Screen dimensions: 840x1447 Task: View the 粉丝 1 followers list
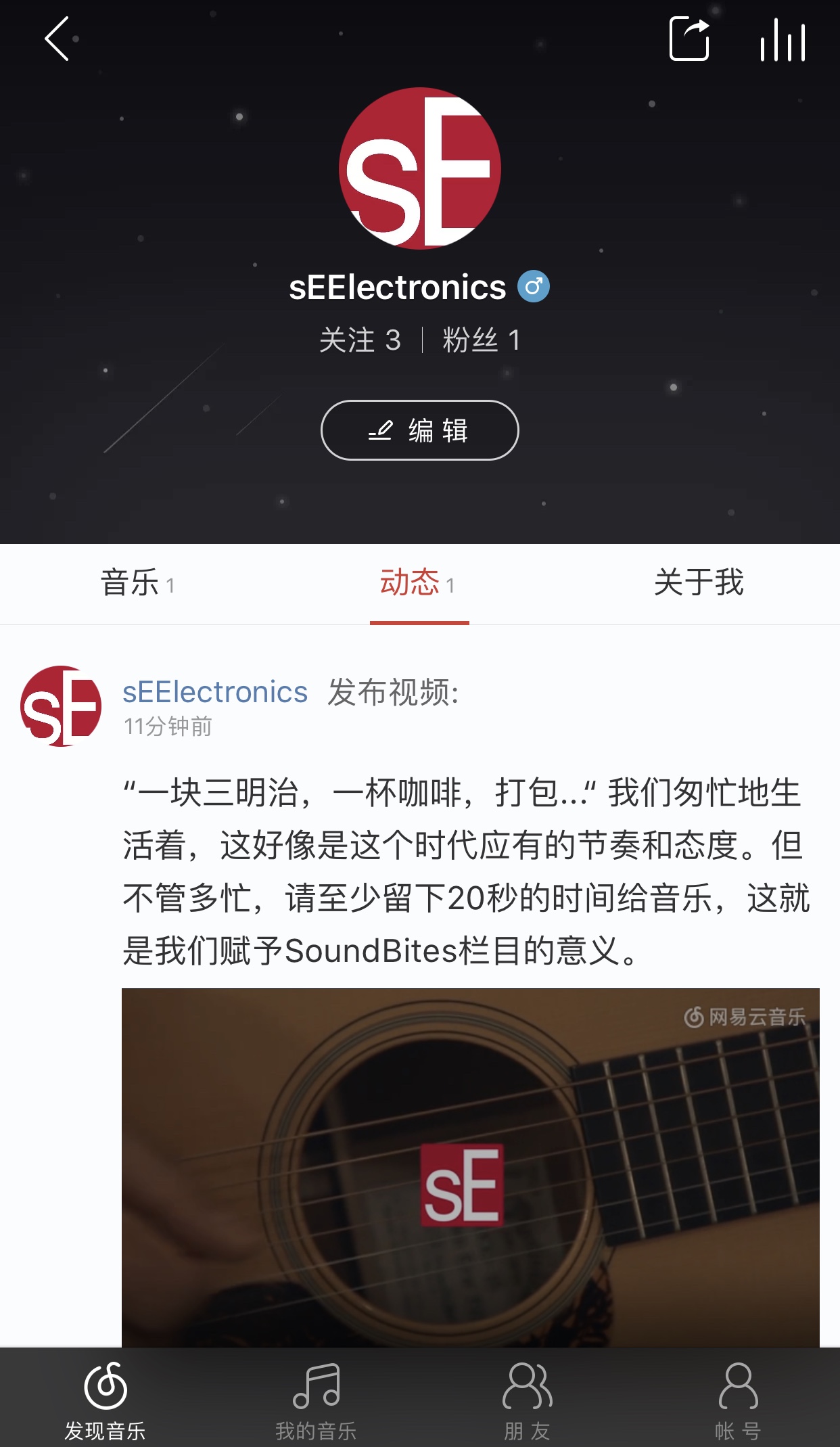(x=482, y=340)
